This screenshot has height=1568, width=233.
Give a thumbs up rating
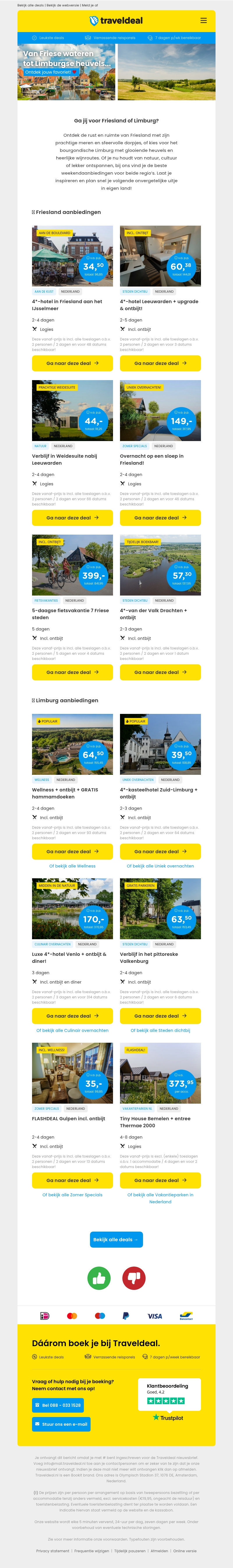point(98,1278)
